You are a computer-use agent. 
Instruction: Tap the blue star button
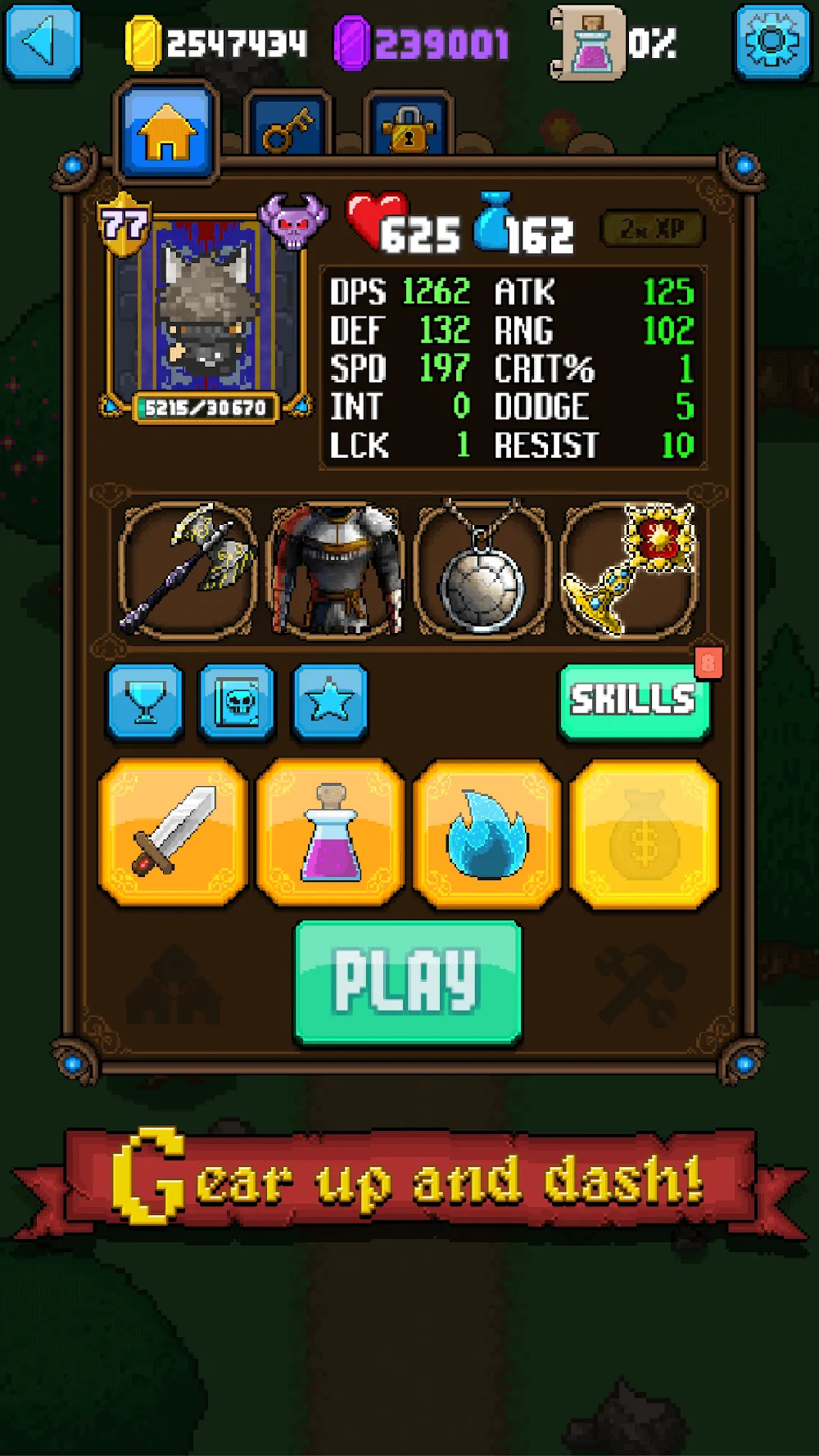[x=329, y=702]
